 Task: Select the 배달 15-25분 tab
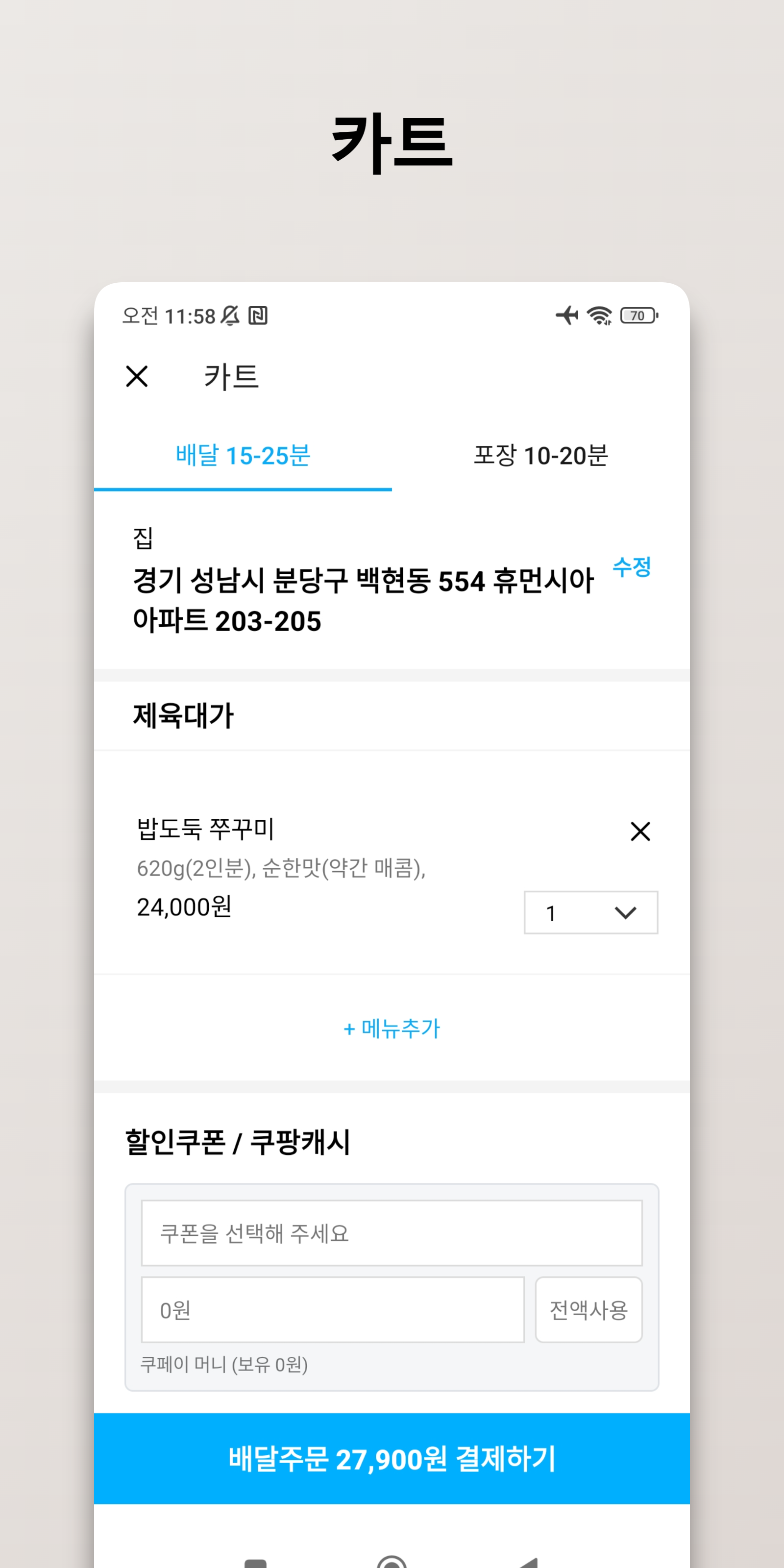coord(243,456)
